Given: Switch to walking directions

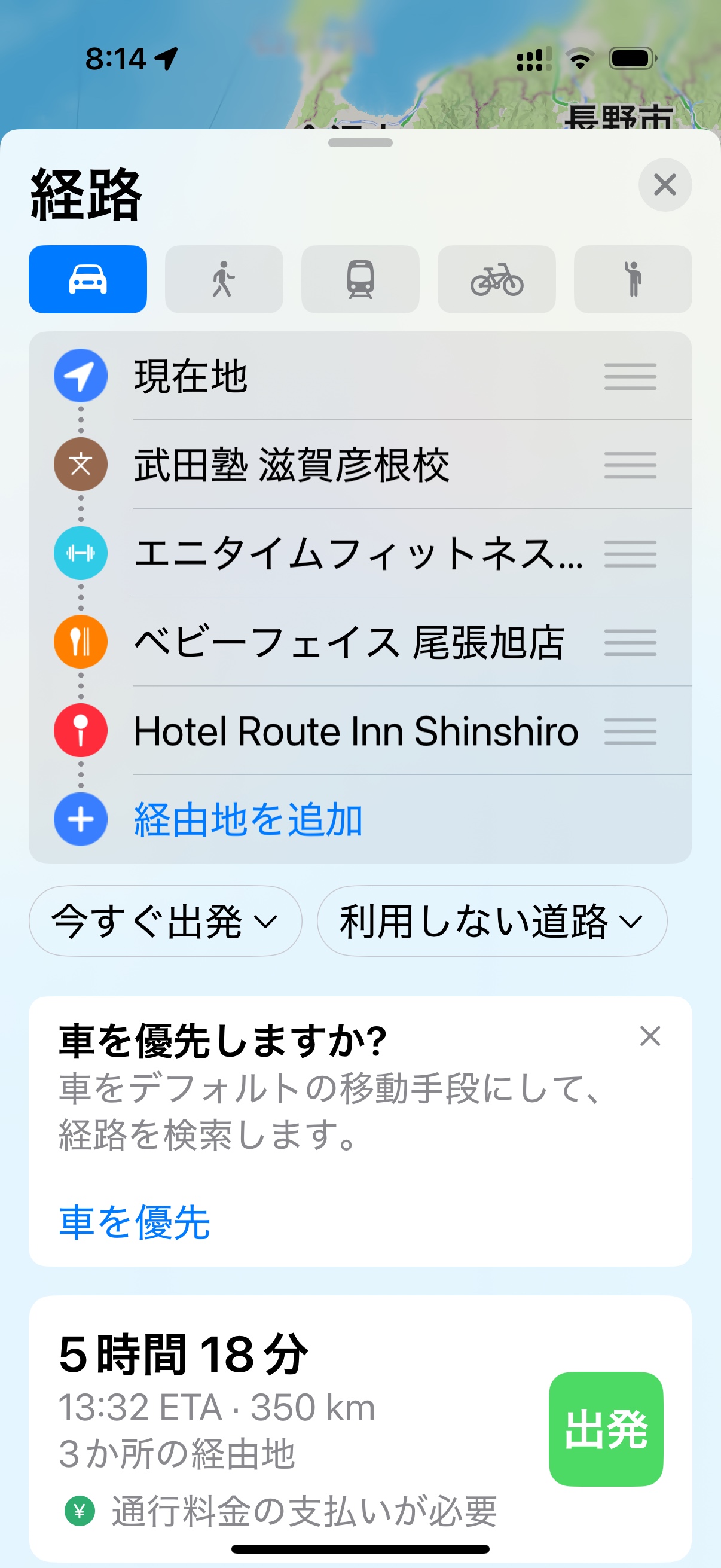Looking at the screenshot, I should pos(224,279).
